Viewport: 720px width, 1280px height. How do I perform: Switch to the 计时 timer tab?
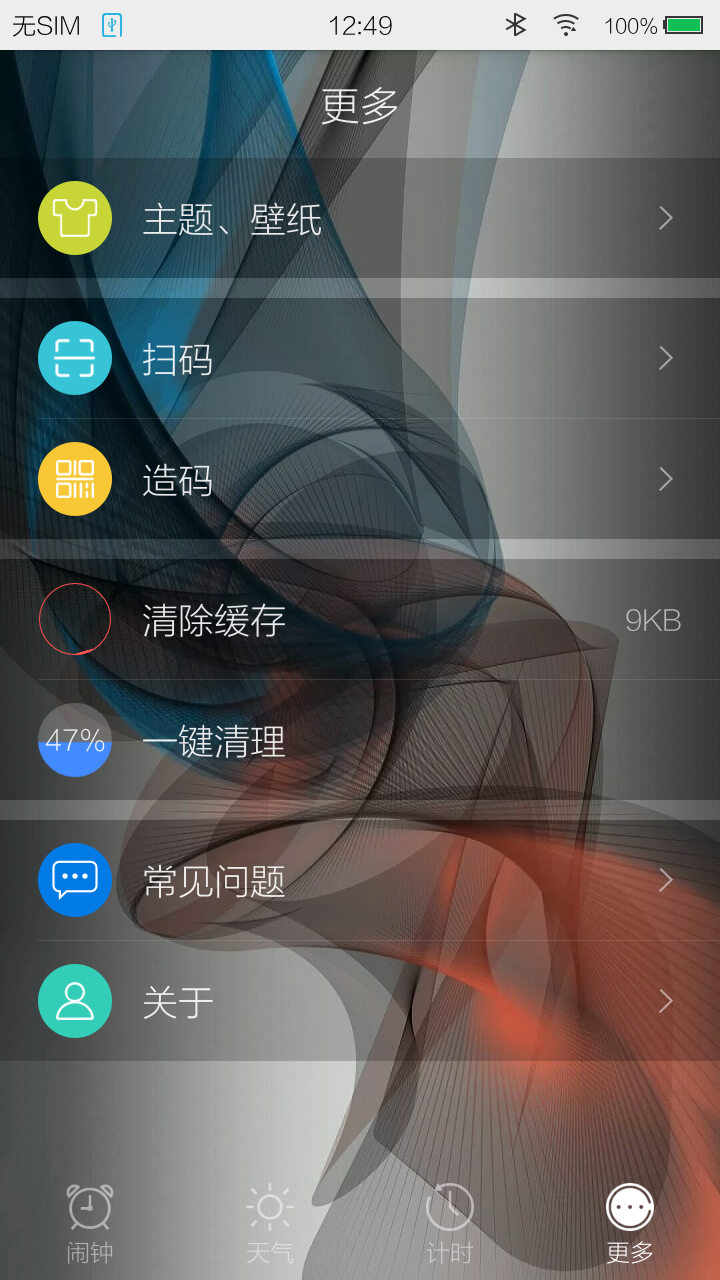[450, 1224]
